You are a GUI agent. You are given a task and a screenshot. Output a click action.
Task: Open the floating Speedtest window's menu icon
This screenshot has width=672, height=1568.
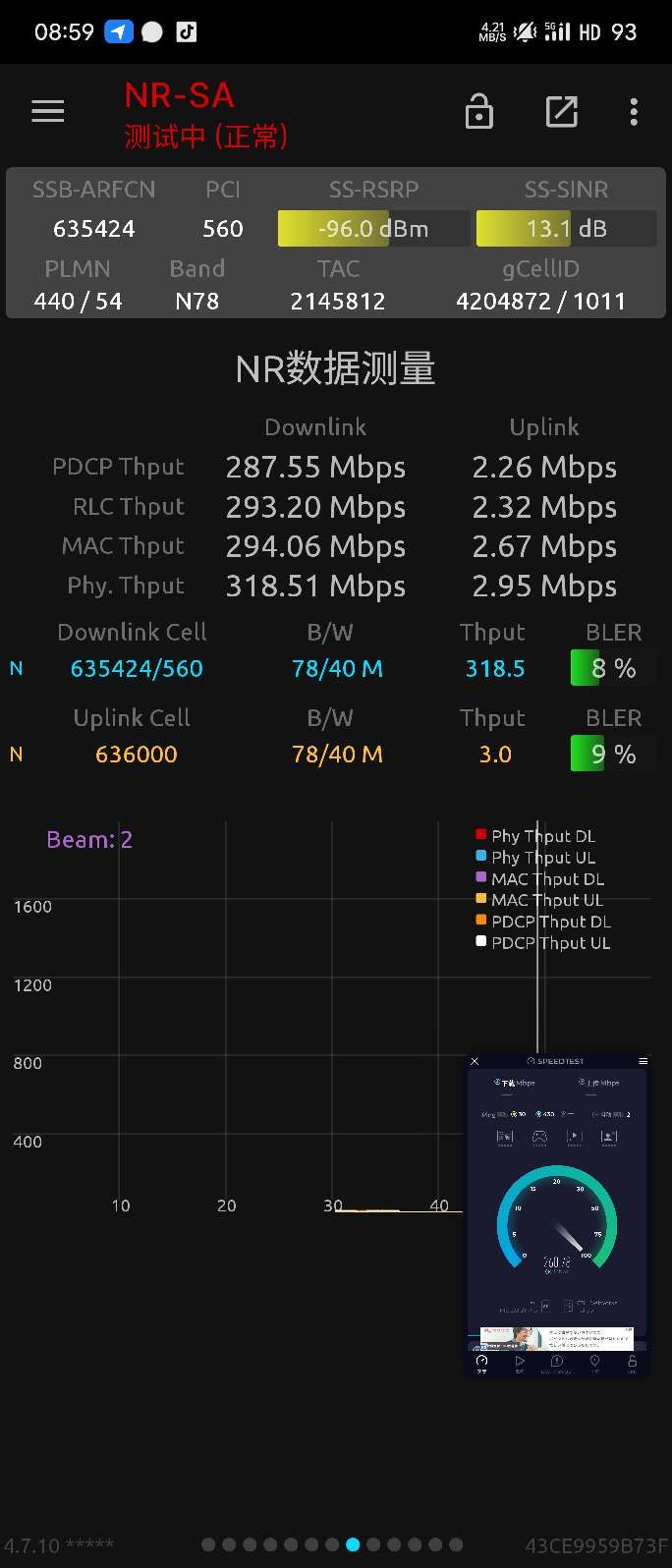click(644, 1061)
